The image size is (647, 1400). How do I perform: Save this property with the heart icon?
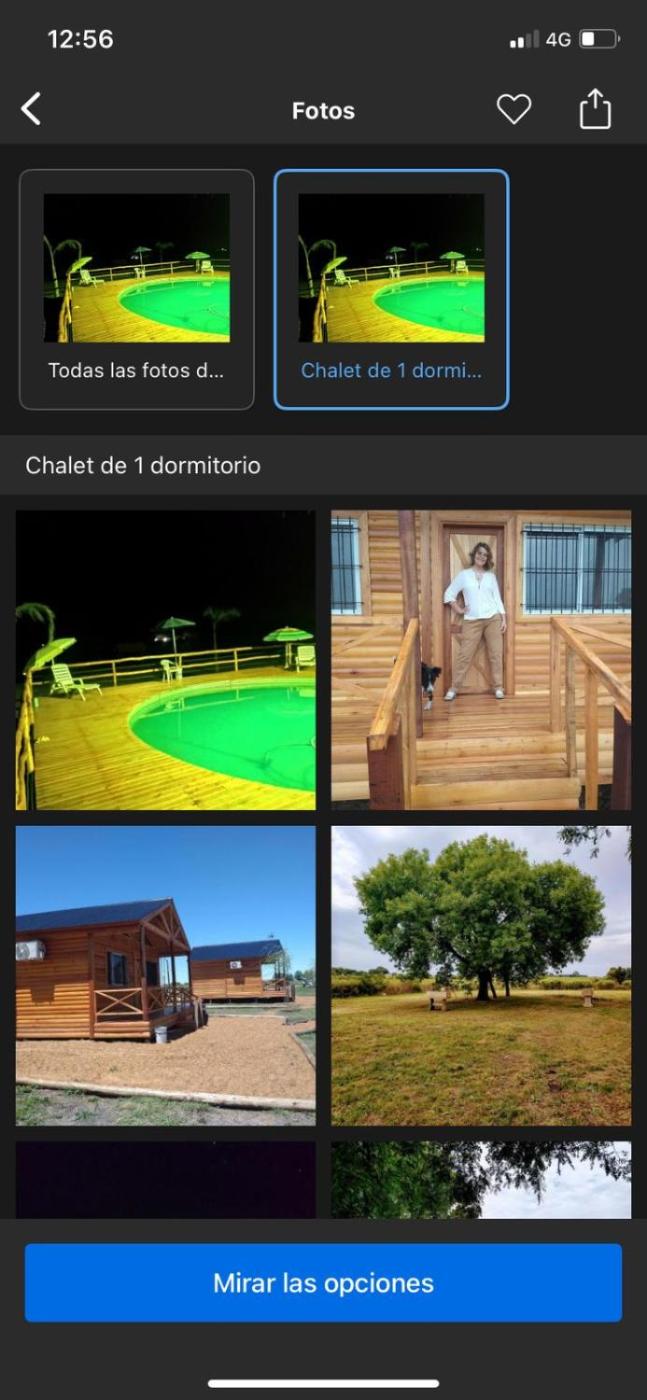[x=514, y=109]
